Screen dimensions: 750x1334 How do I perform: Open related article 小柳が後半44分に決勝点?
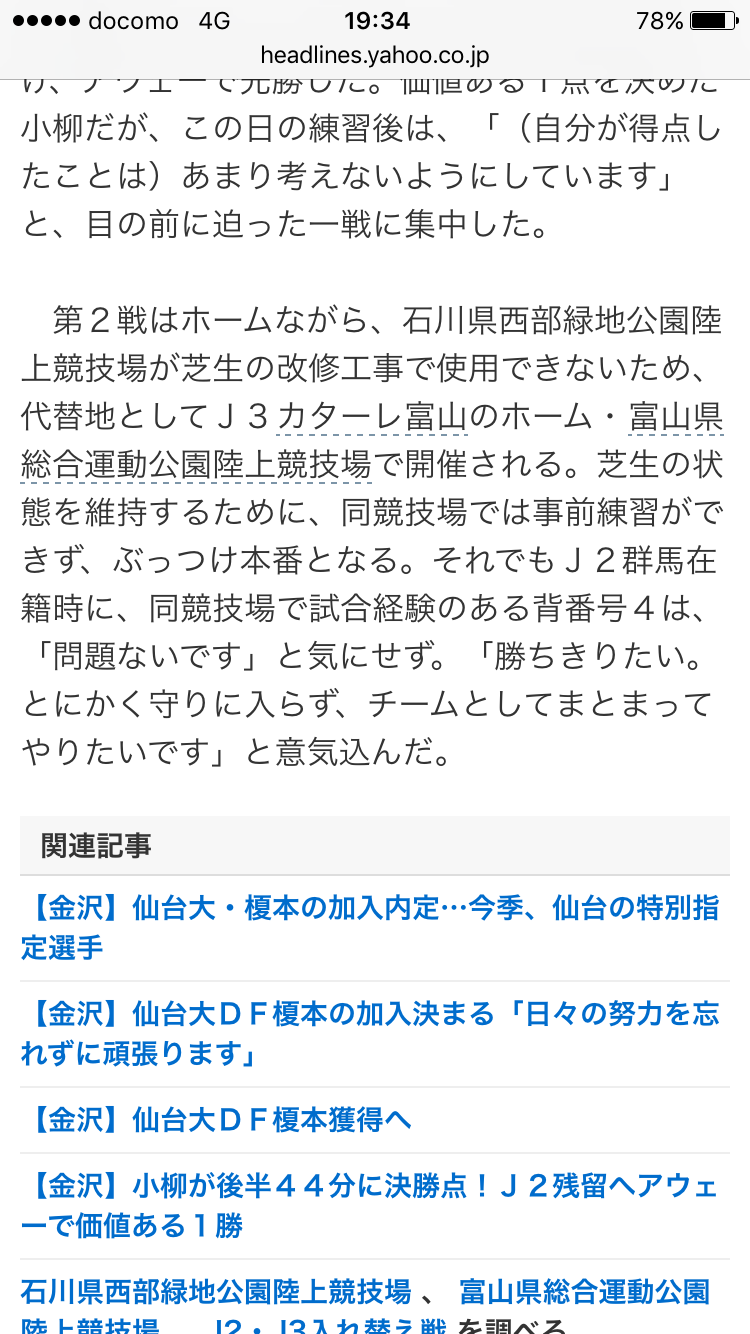point(370,1206)
